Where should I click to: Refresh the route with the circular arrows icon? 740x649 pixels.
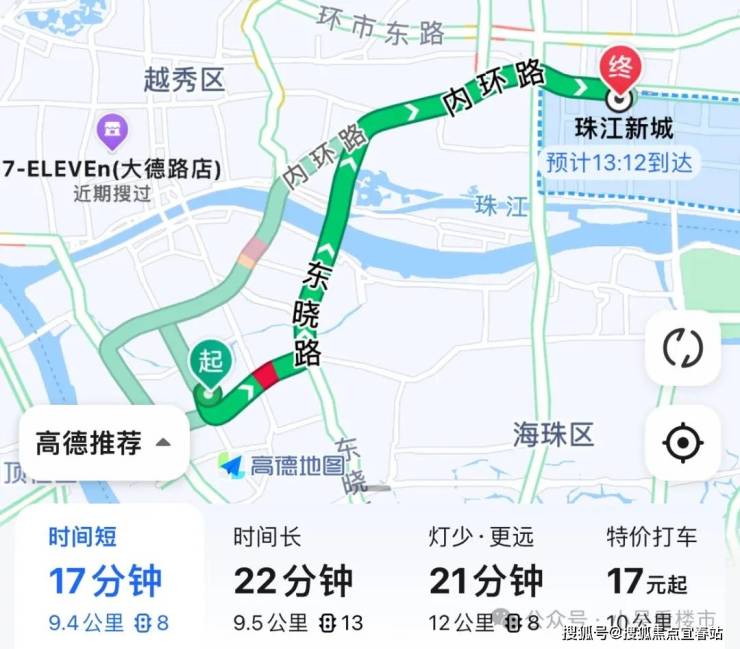point(683,348)
